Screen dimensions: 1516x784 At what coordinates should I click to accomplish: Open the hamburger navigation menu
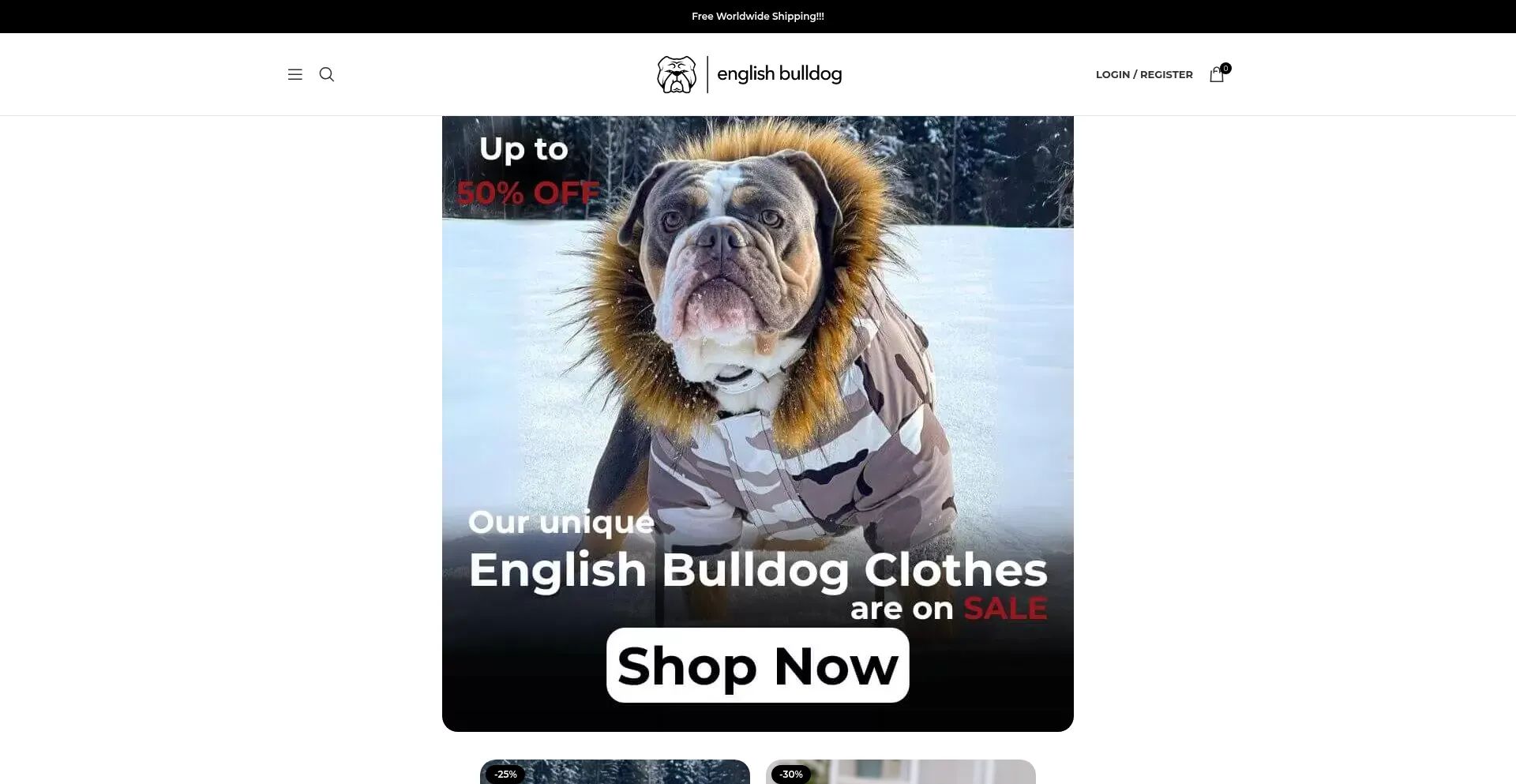coord(295,74)
